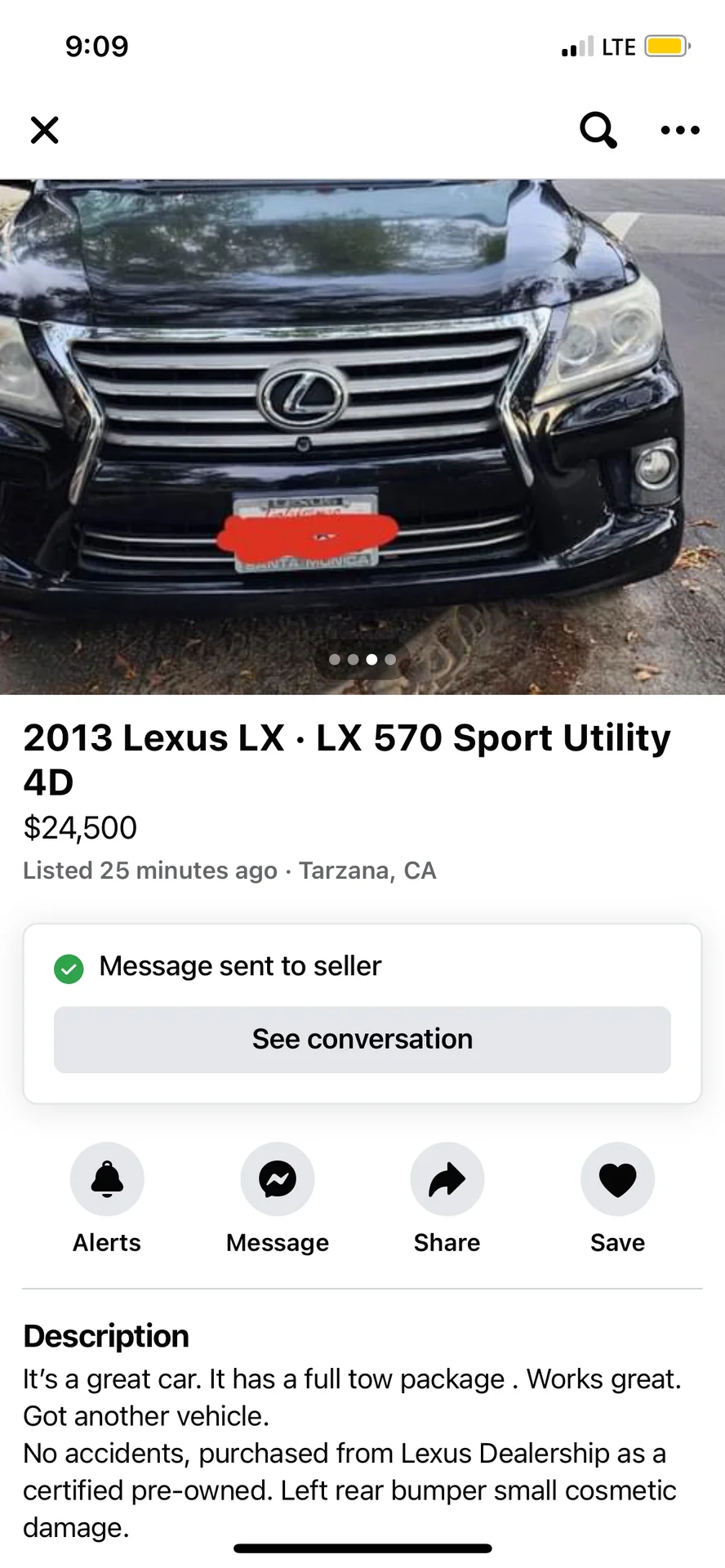Open the search magnifier icon
The width and height of the screenshot is (725, 1568).
point(598,130)
